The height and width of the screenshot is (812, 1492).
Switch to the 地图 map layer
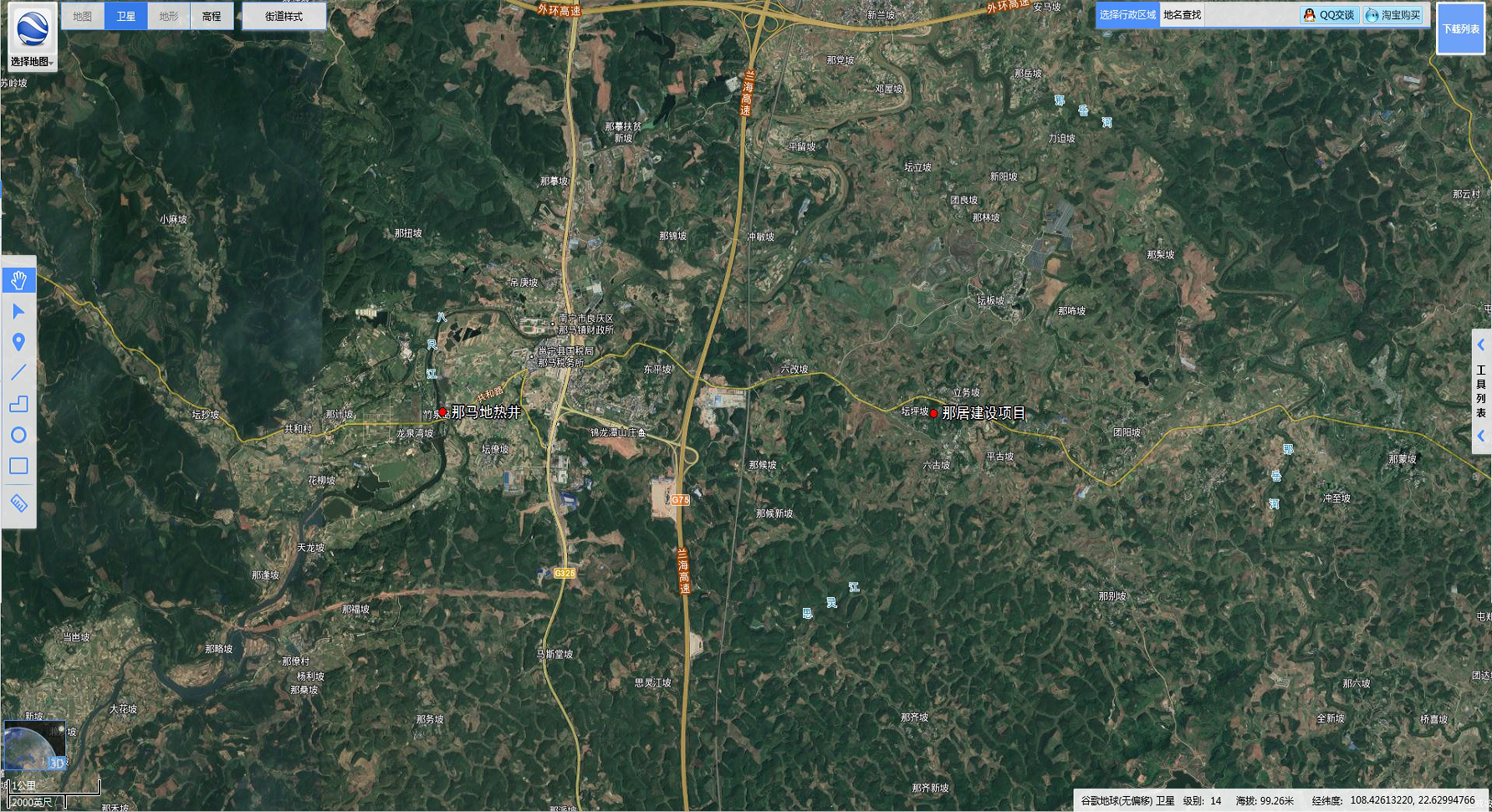click(x=82, y=16)
